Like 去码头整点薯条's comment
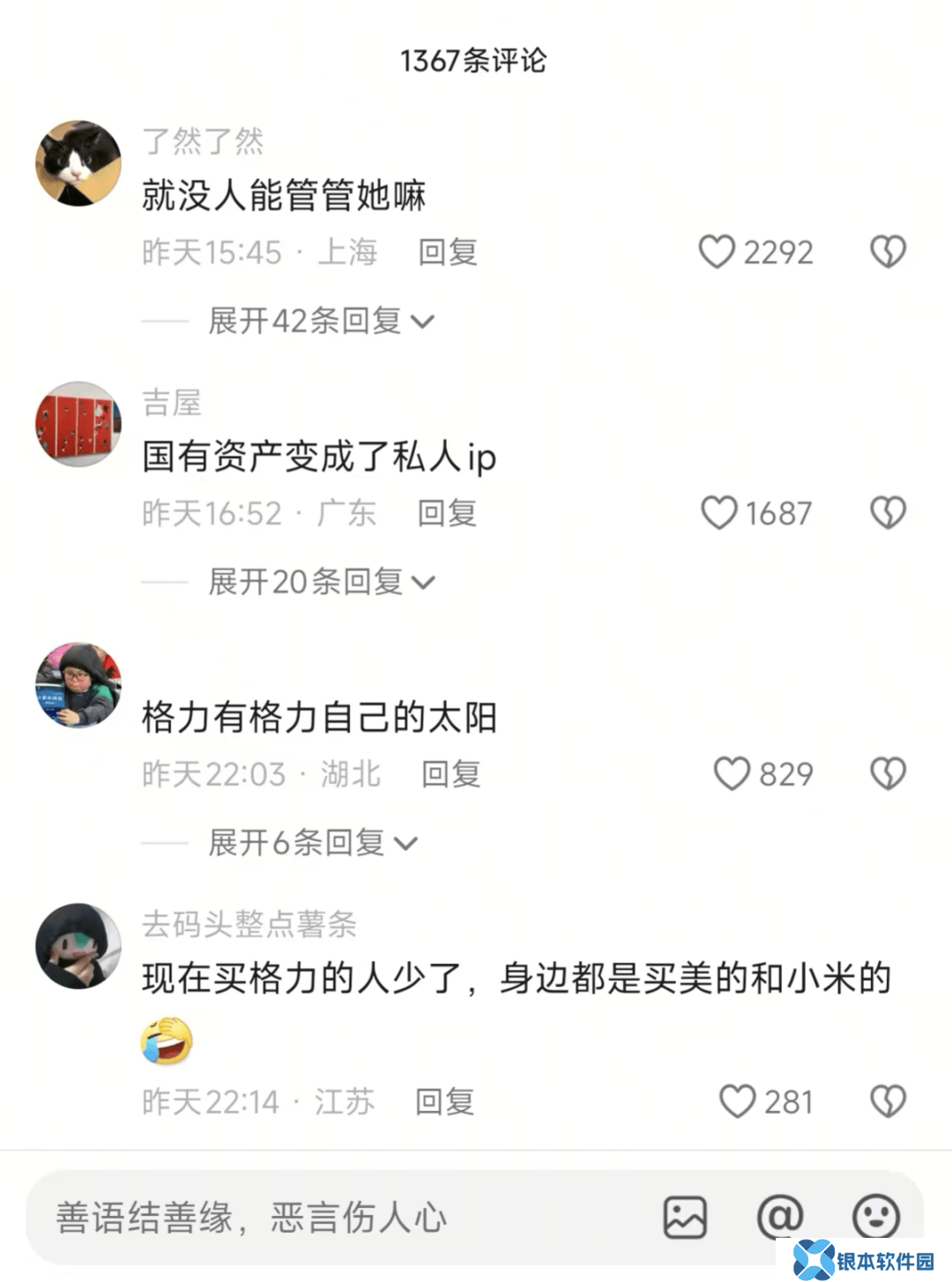Screen dimensions: 952x1282 (738, 1102)
